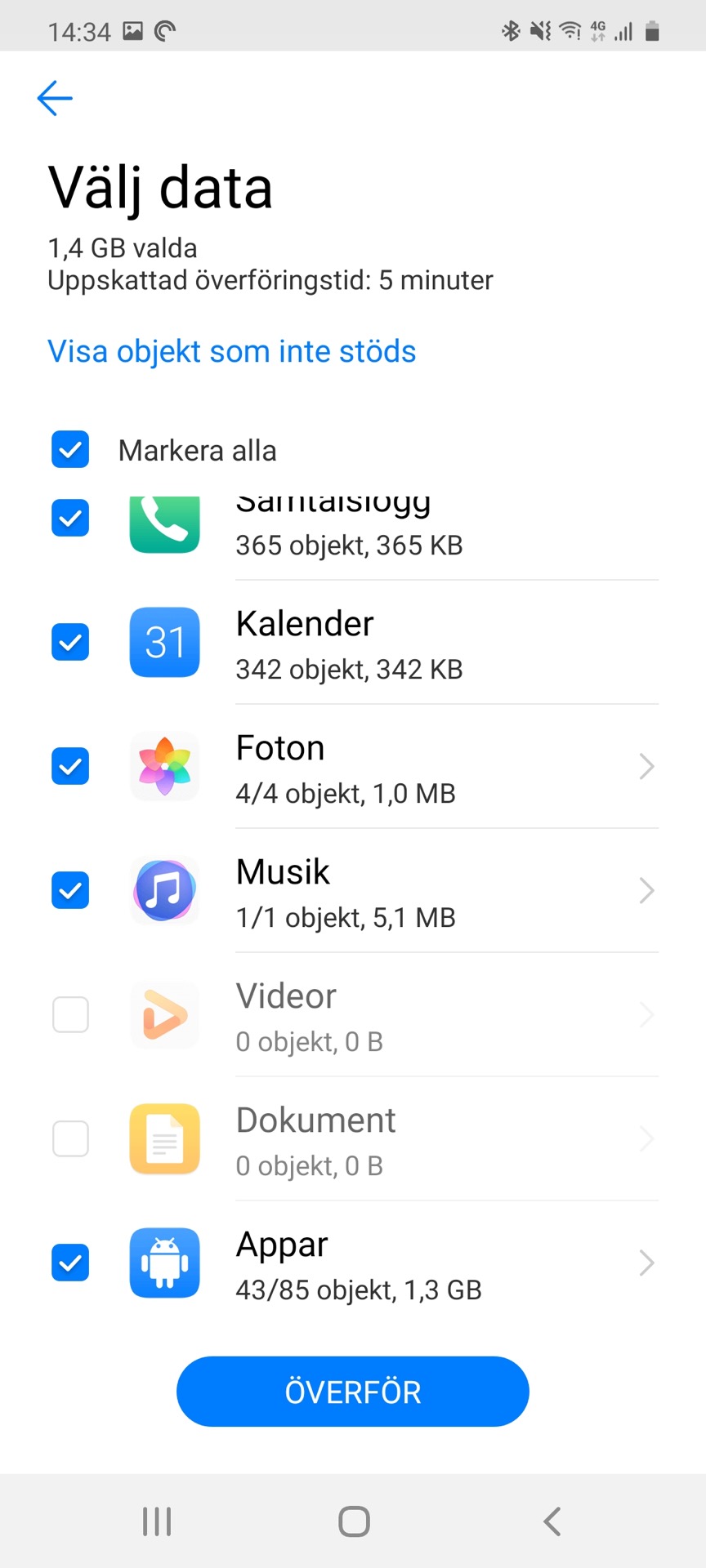Open the Foton item details
This screenshot has width=706, height=1568.
click(646, 767)
